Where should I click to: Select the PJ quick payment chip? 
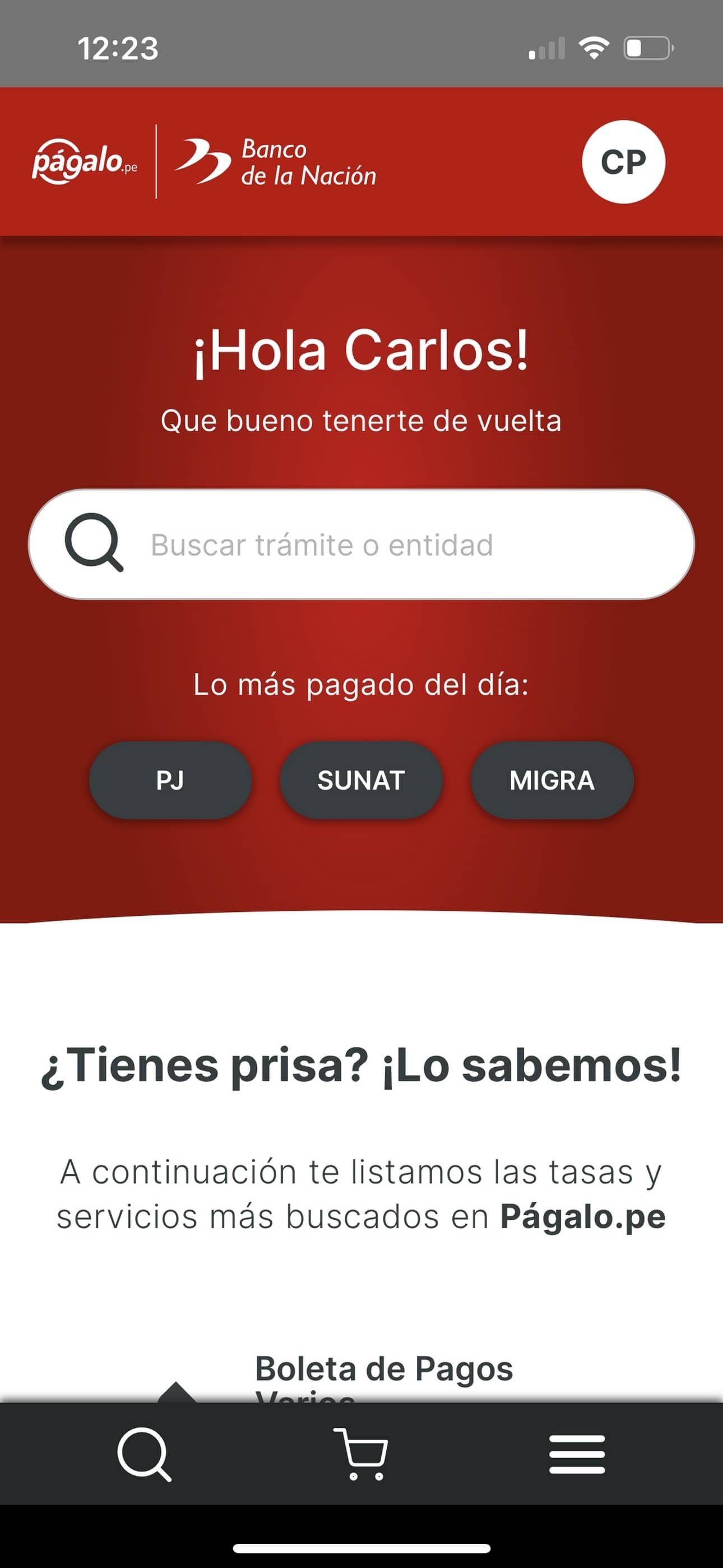[171, 781]
